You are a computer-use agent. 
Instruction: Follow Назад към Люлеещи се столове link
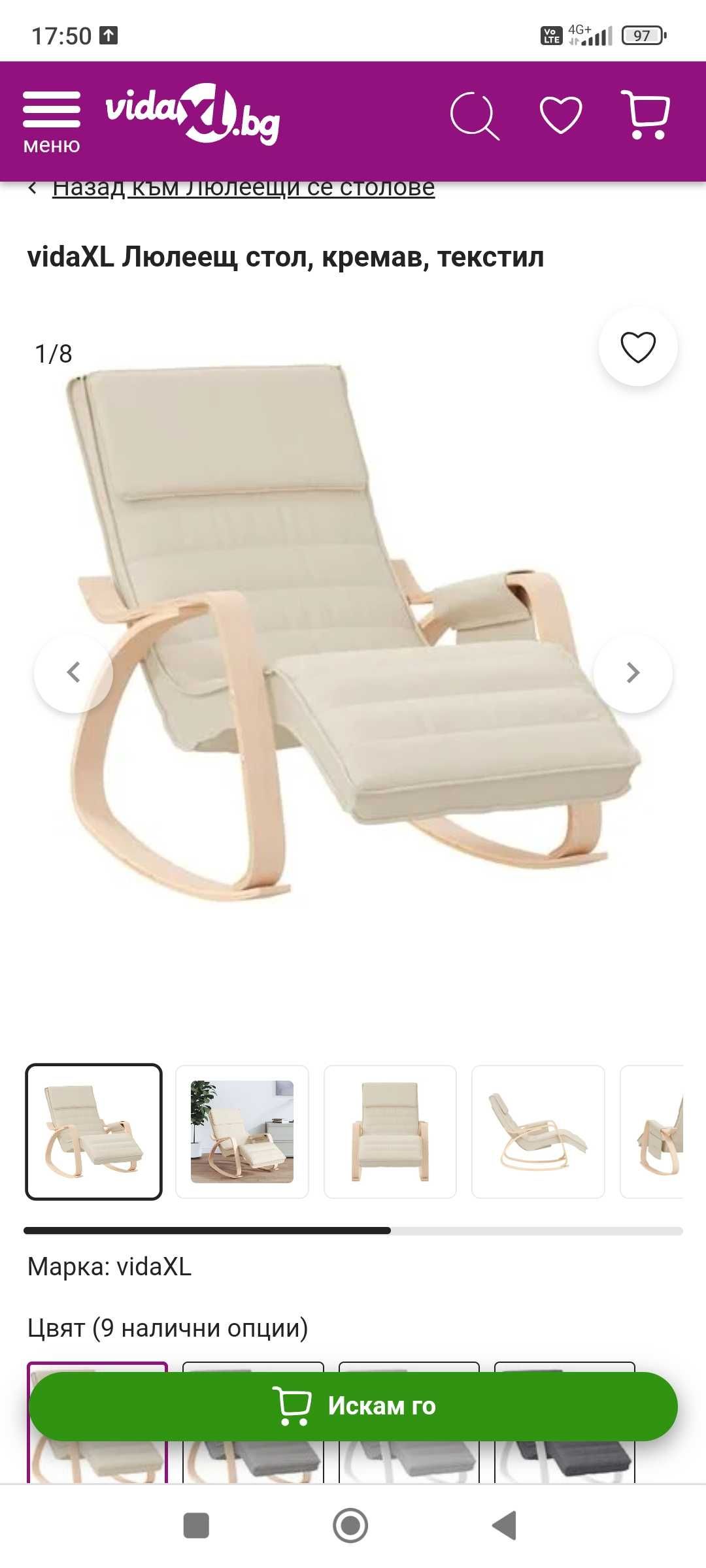243,188
